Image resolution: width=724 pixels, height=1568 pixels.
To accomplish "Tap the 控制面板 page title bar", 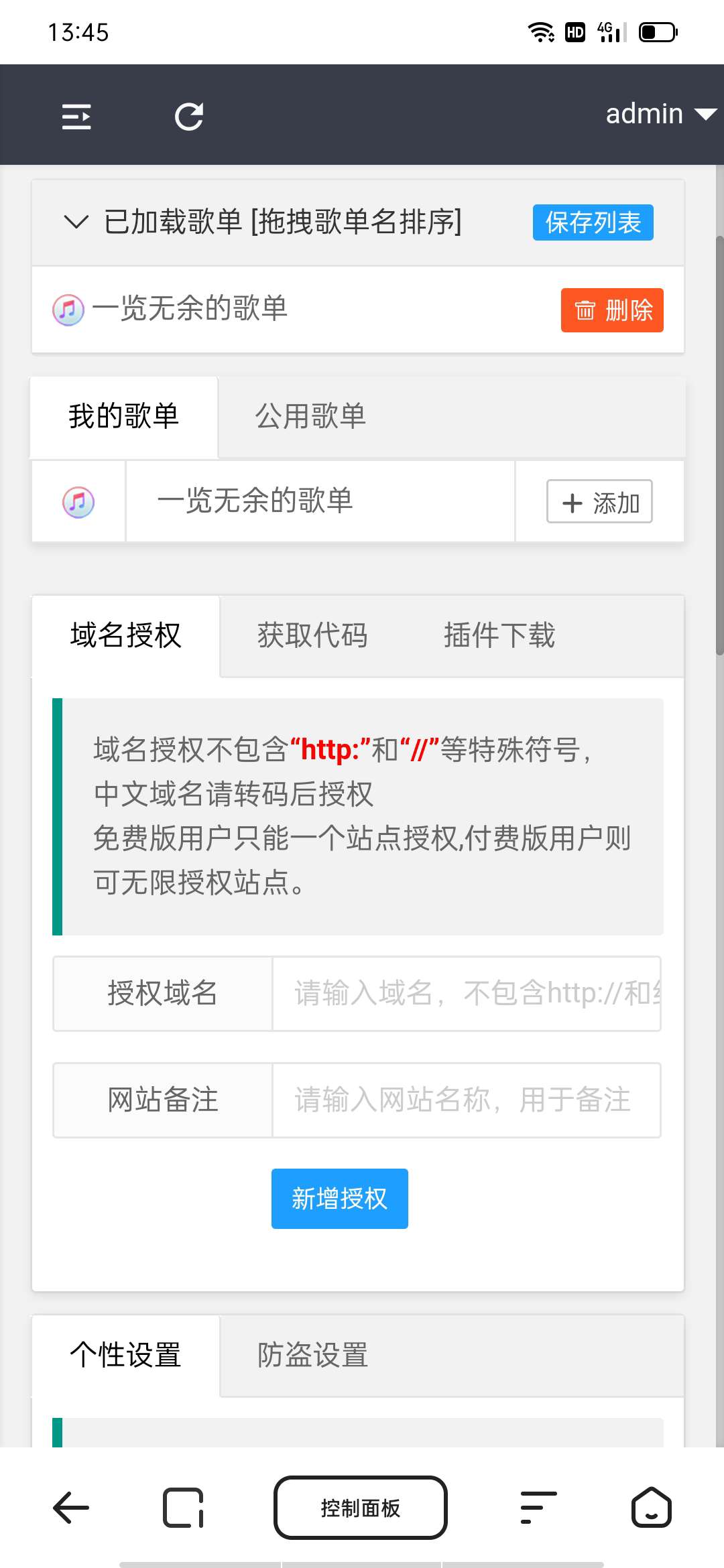I will click(x=361, y=1508).
